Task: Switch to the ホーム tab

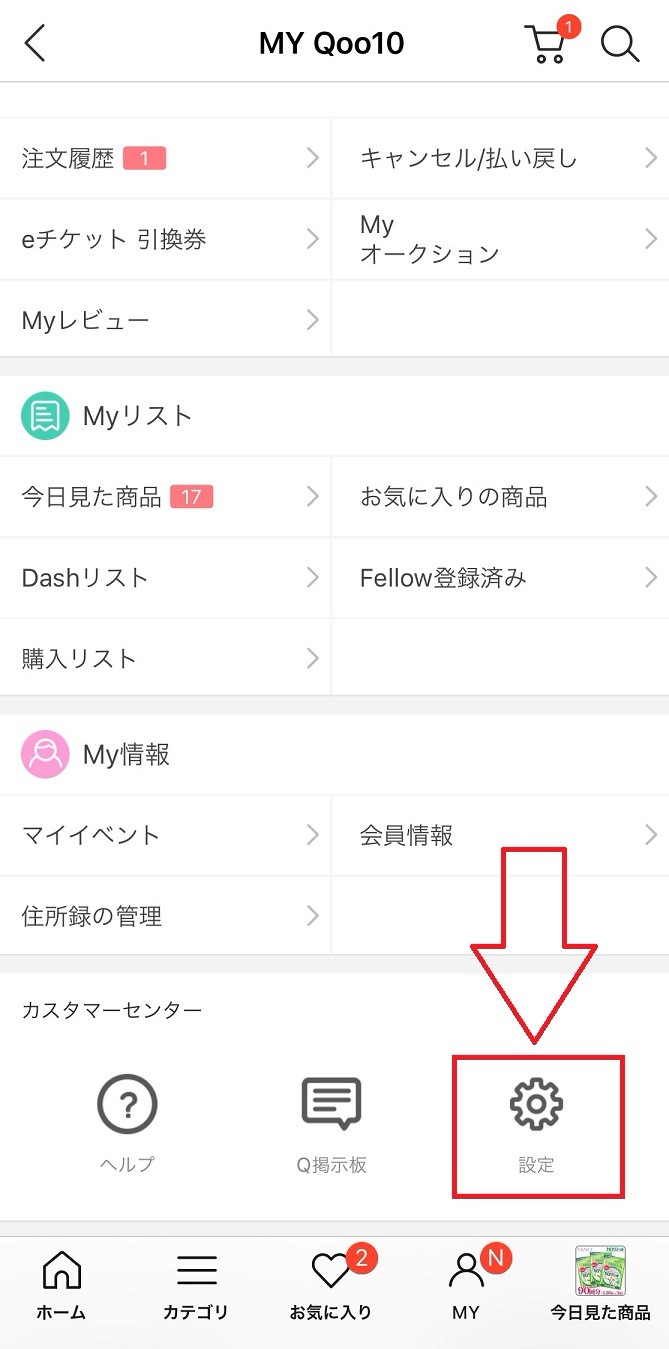Action: click(61, 1285)
